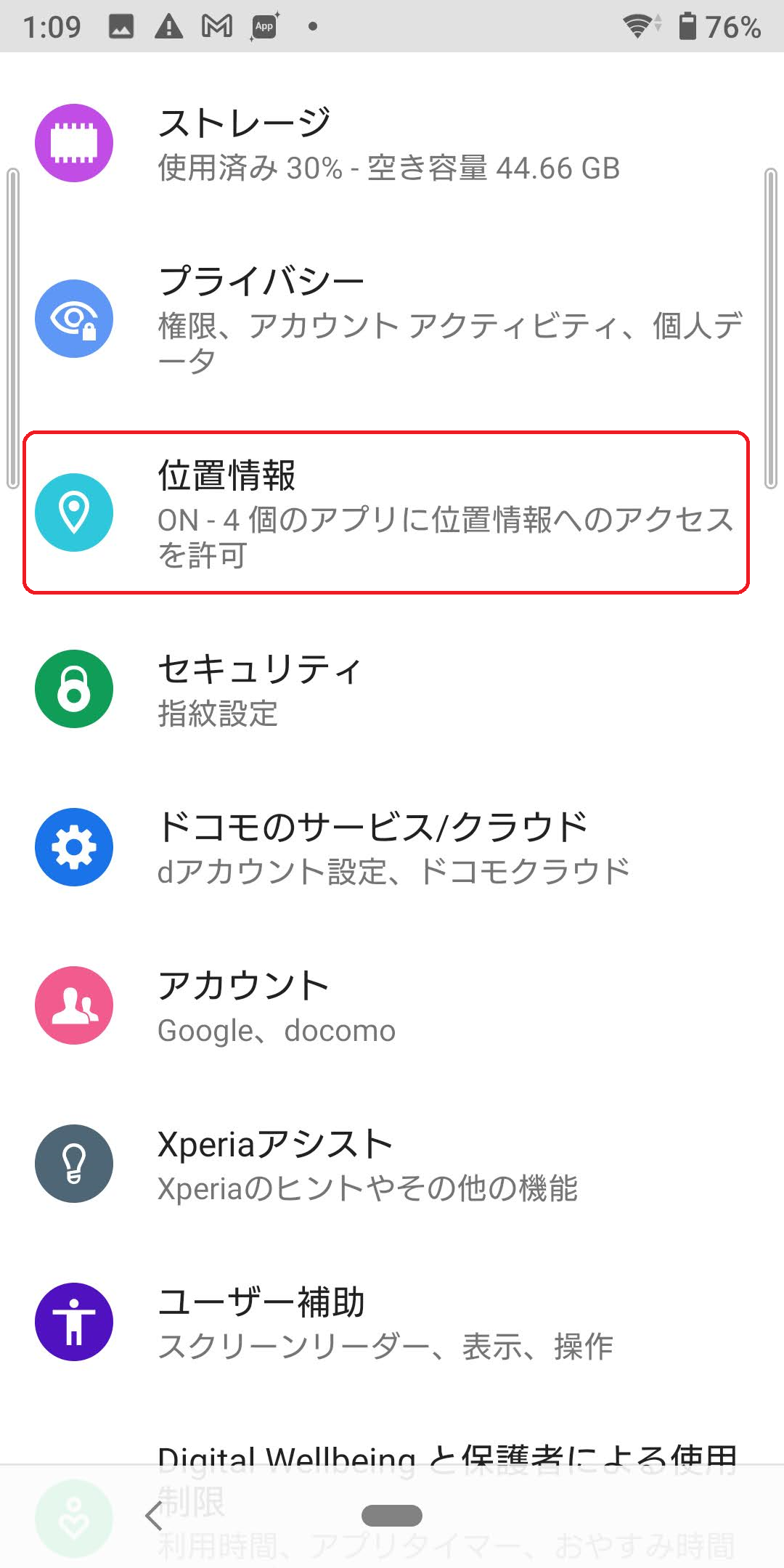Open プライバシー settings
The height and width of the screenshot is (1568, 784).
[392, 319]
